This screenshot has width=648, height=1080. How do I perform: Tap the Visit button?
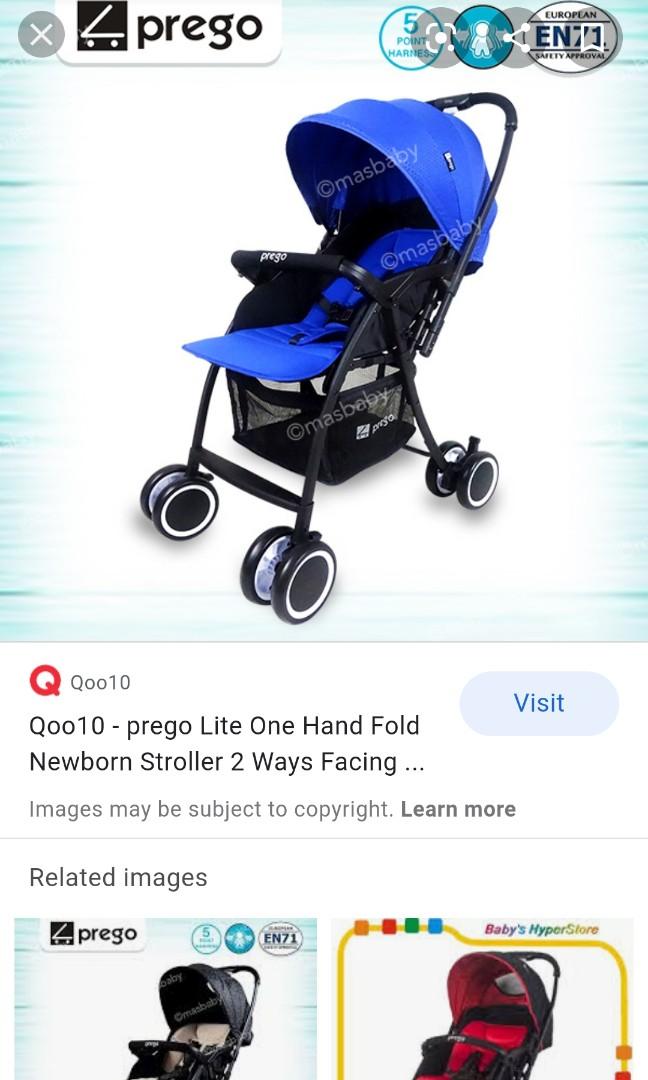[x=539, y=703]
